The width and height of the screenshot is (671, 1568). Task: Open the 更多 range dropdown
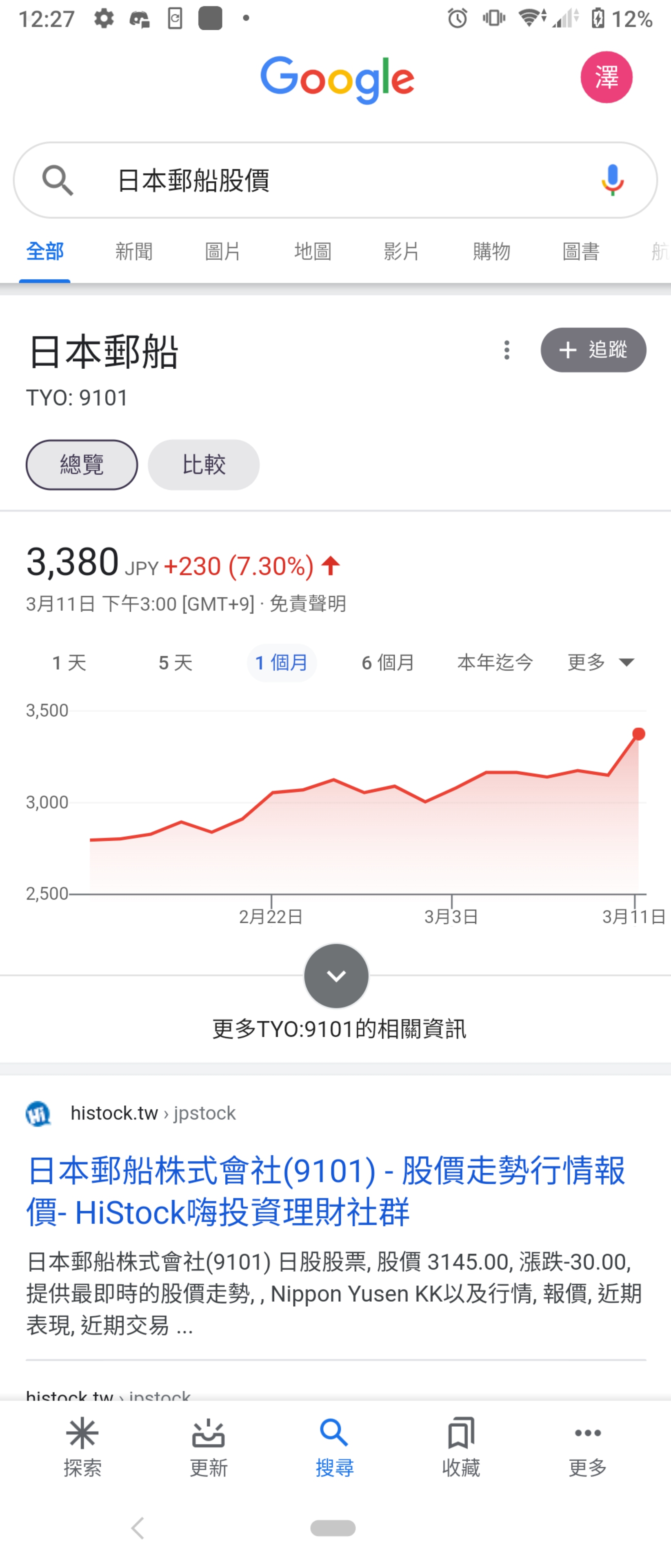point(600,662)
